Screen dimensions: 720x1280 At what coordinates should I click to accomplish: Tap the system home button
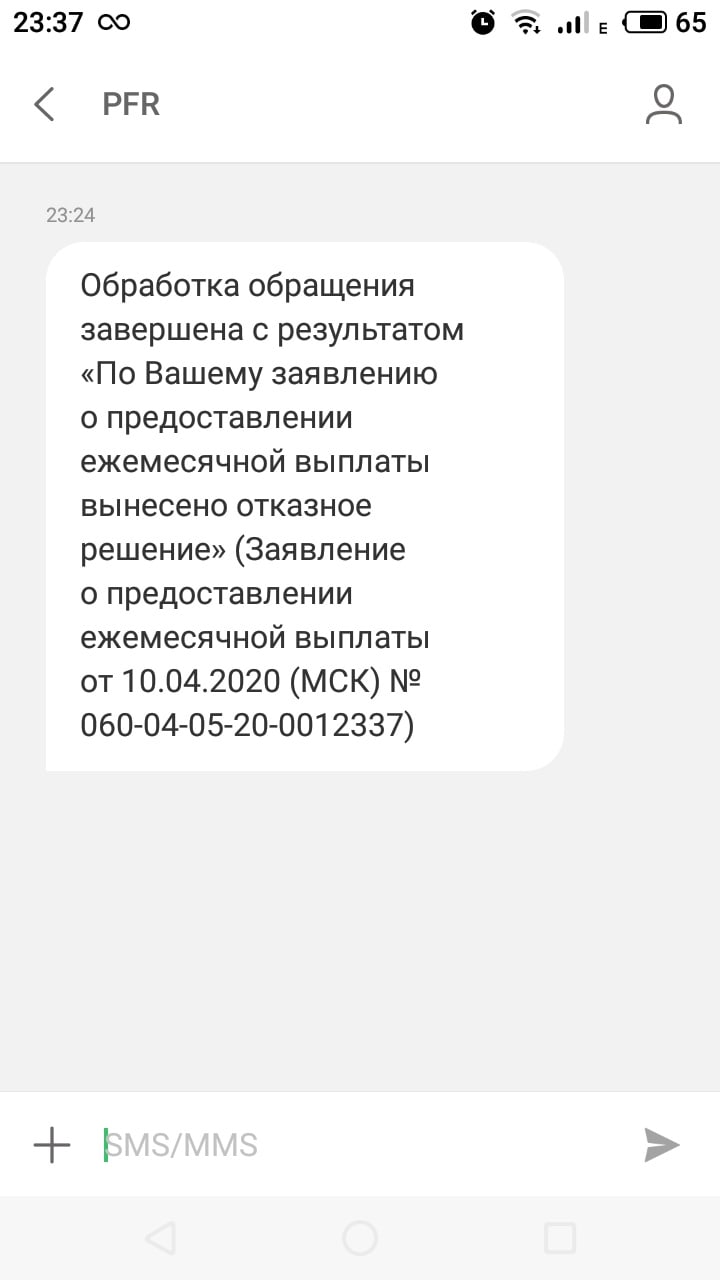pyautogui.click(x=360, y=1238)
